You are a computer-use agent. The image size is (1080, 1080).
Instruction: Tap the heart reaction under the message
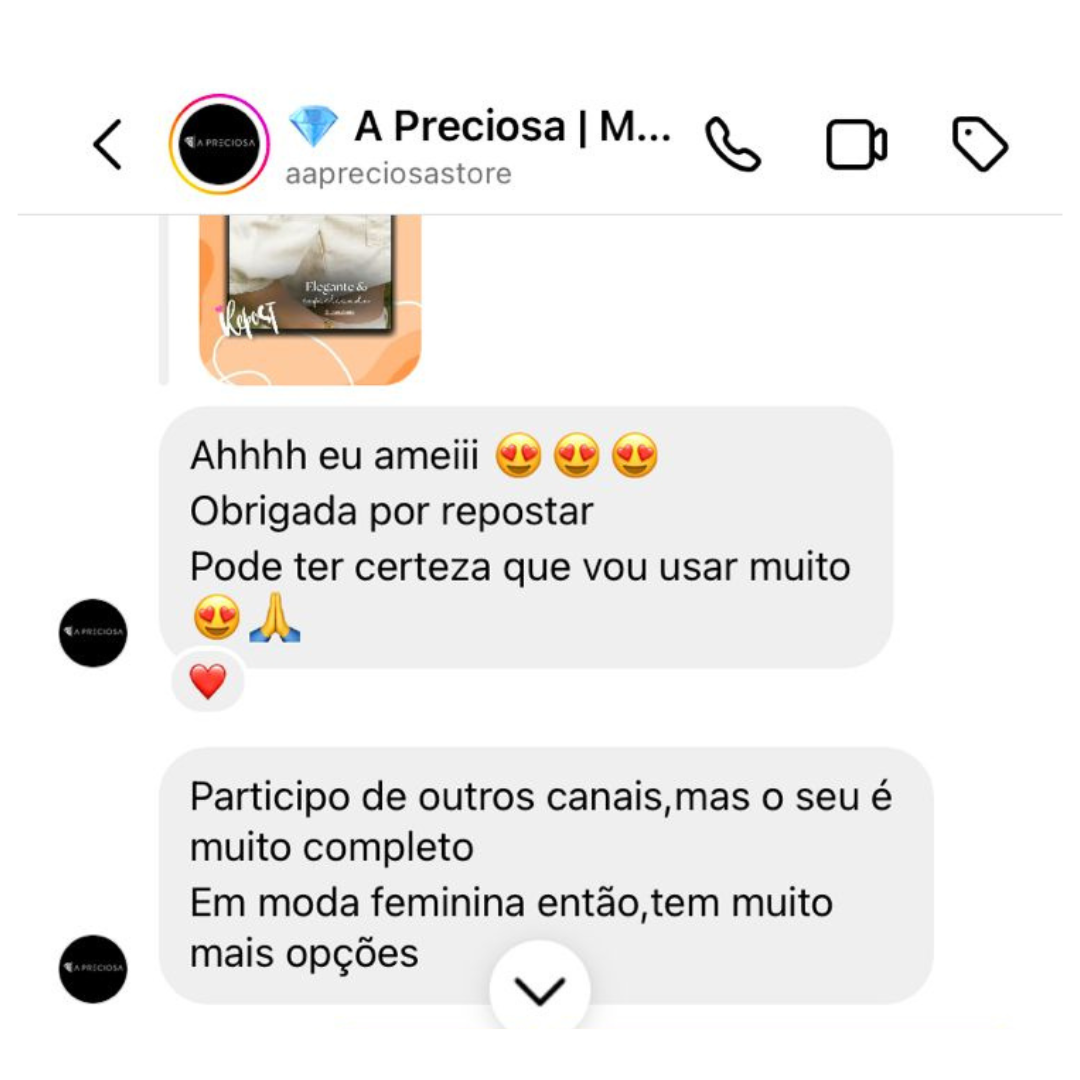click(208, 682)
